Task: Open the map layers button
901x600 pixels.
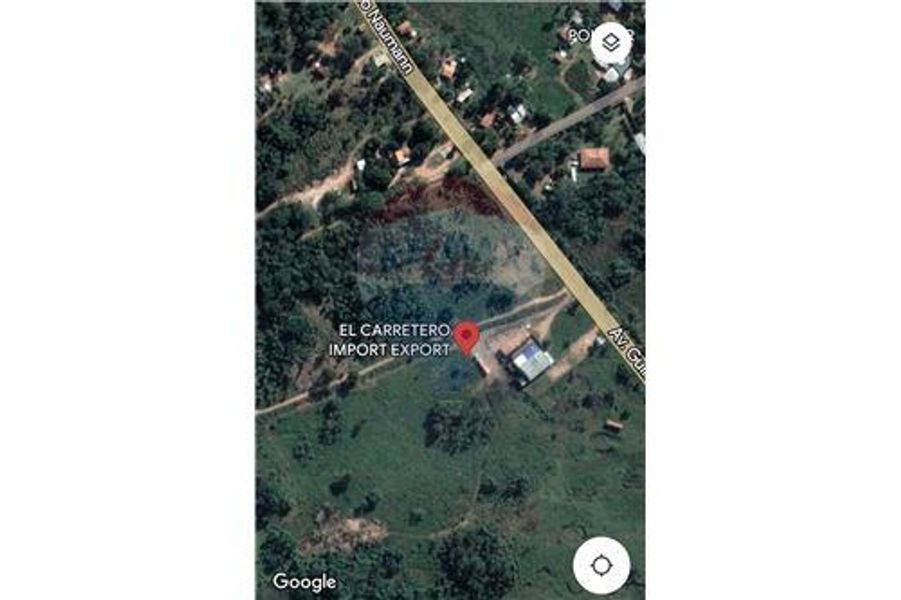Action: coord(611,43)
